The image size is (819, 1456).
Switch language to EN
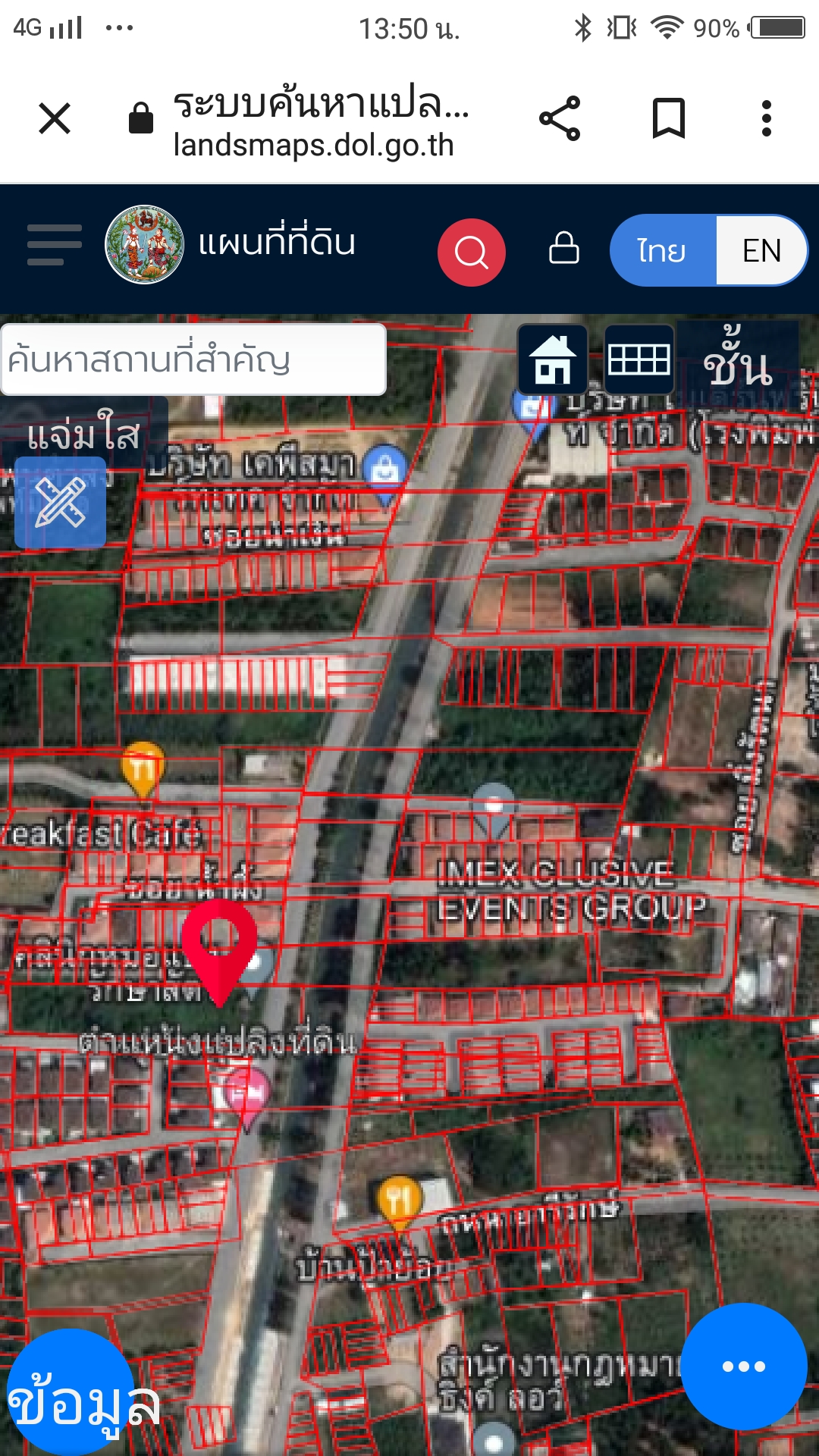(761, 251)
